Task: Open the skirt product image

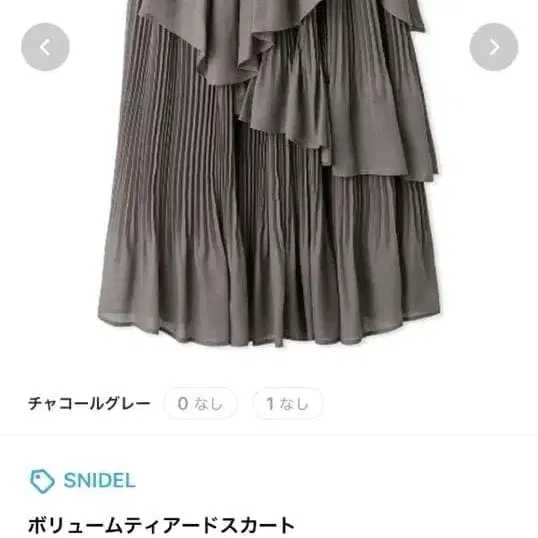Action: (x=269, y=173)
